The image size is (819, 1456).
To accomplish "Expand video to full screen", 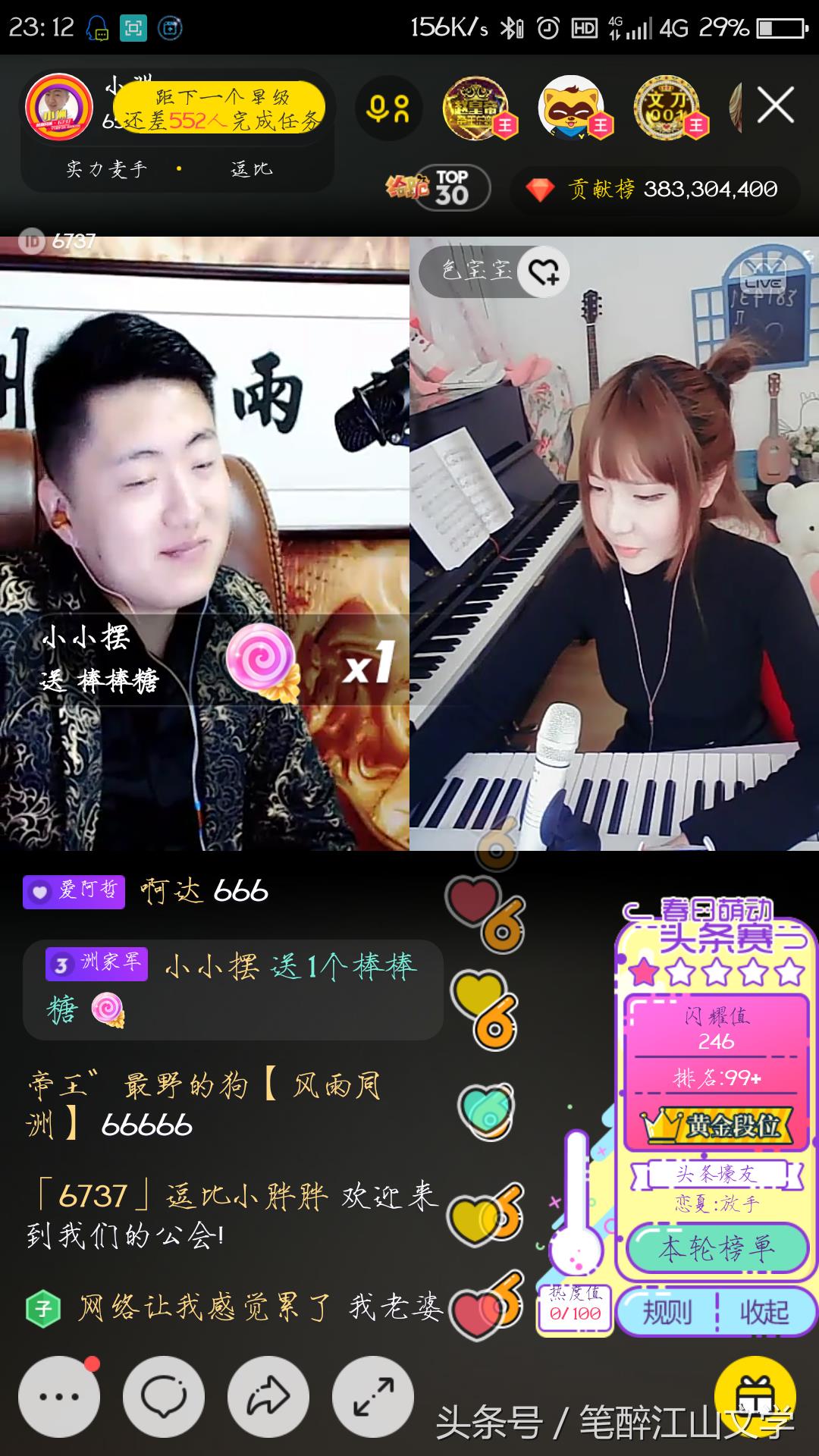I will [373, 1396].
